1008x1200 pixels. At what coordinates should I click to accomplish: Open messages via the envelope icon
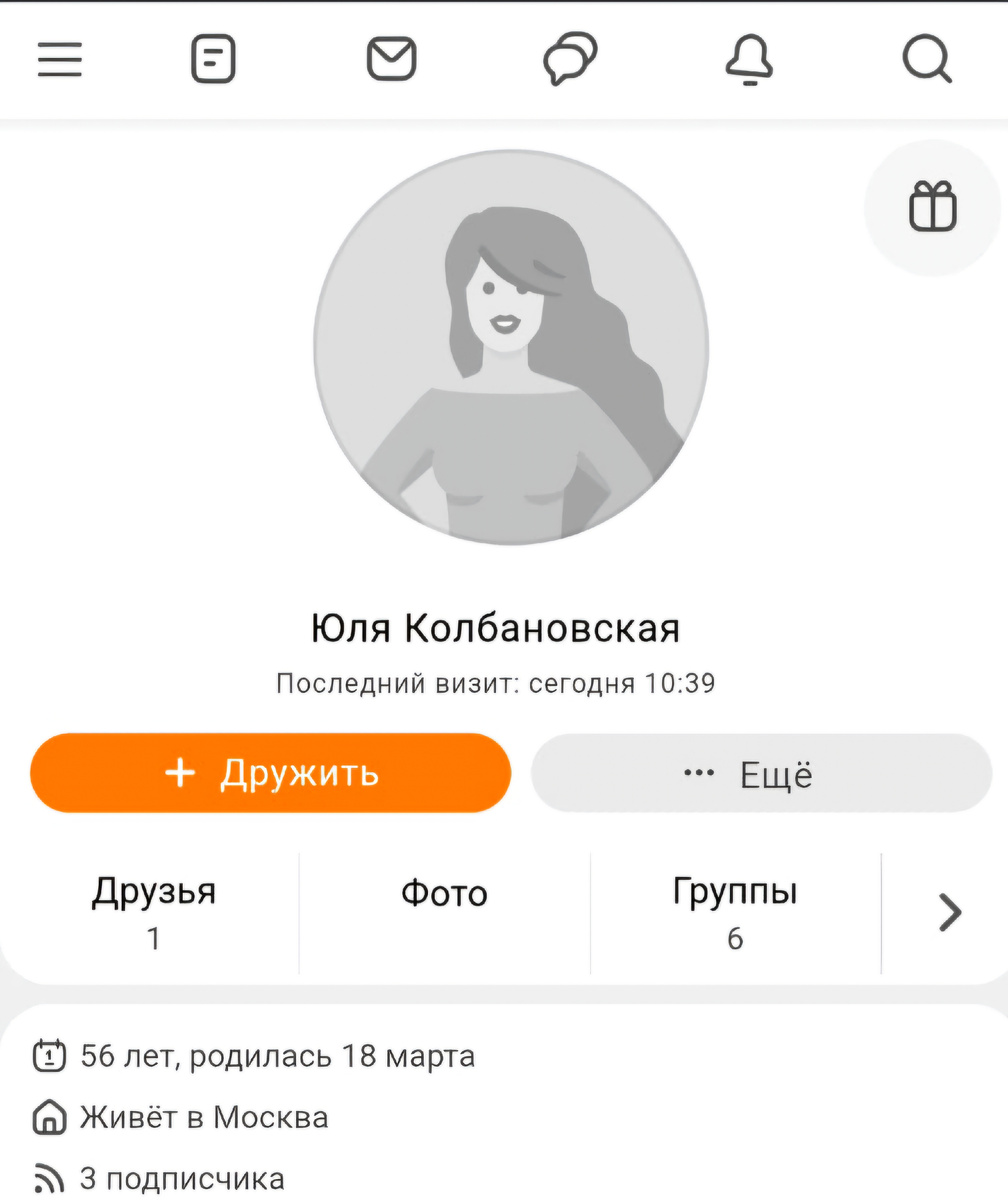(x=391, y=59)
